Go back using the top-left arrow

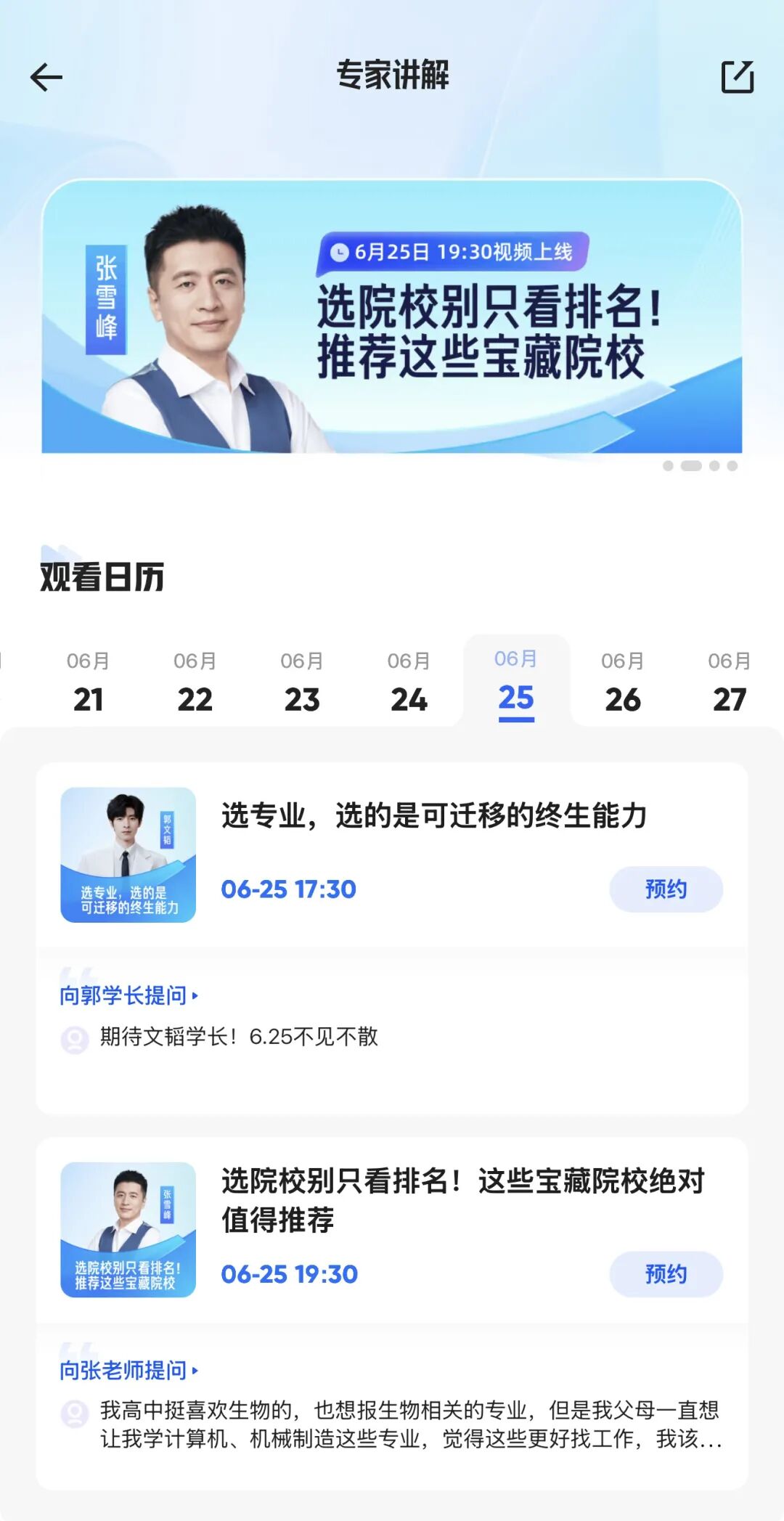point(46,77)
